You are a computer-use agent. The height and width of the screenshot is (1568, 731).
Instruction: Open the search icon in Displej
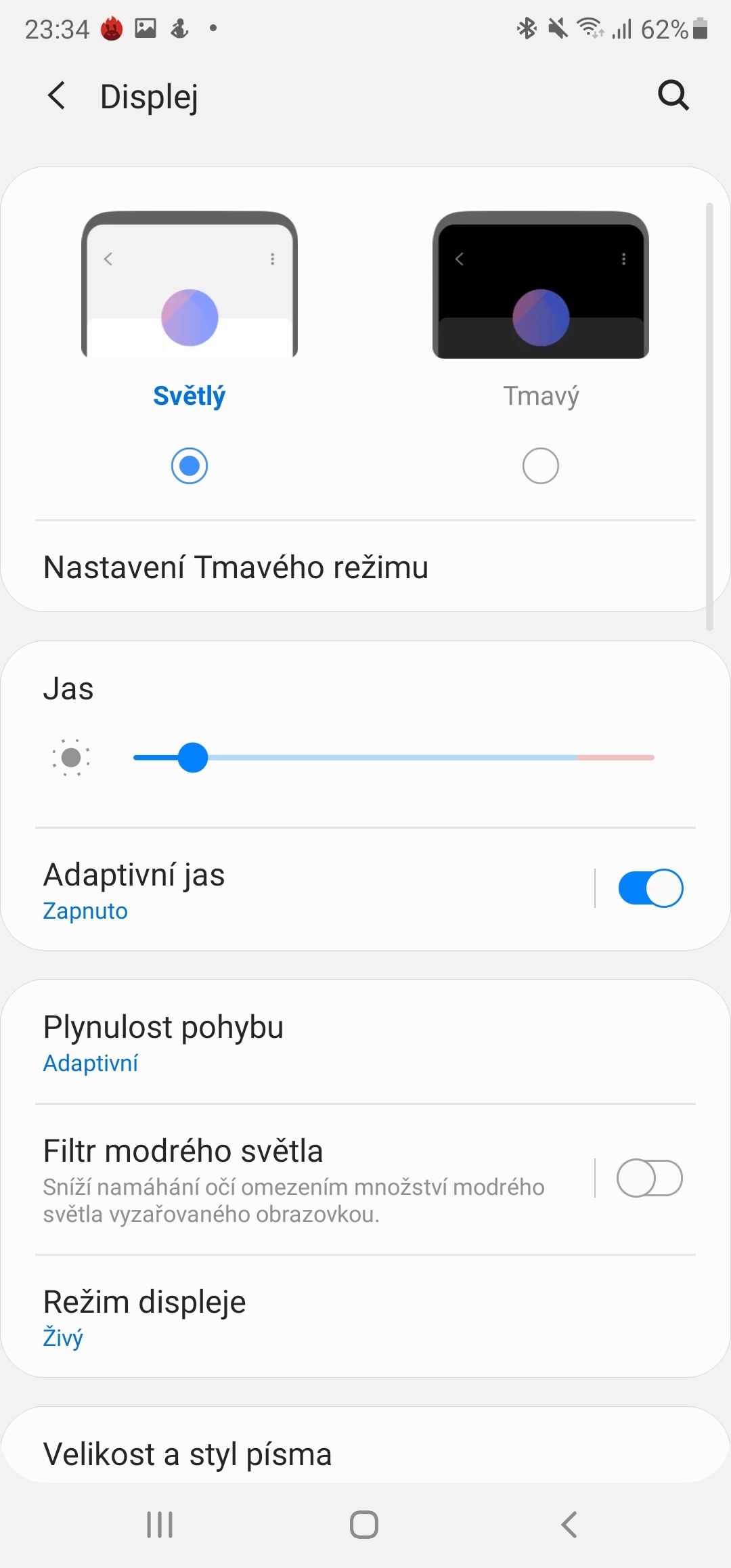click(673, 95)
